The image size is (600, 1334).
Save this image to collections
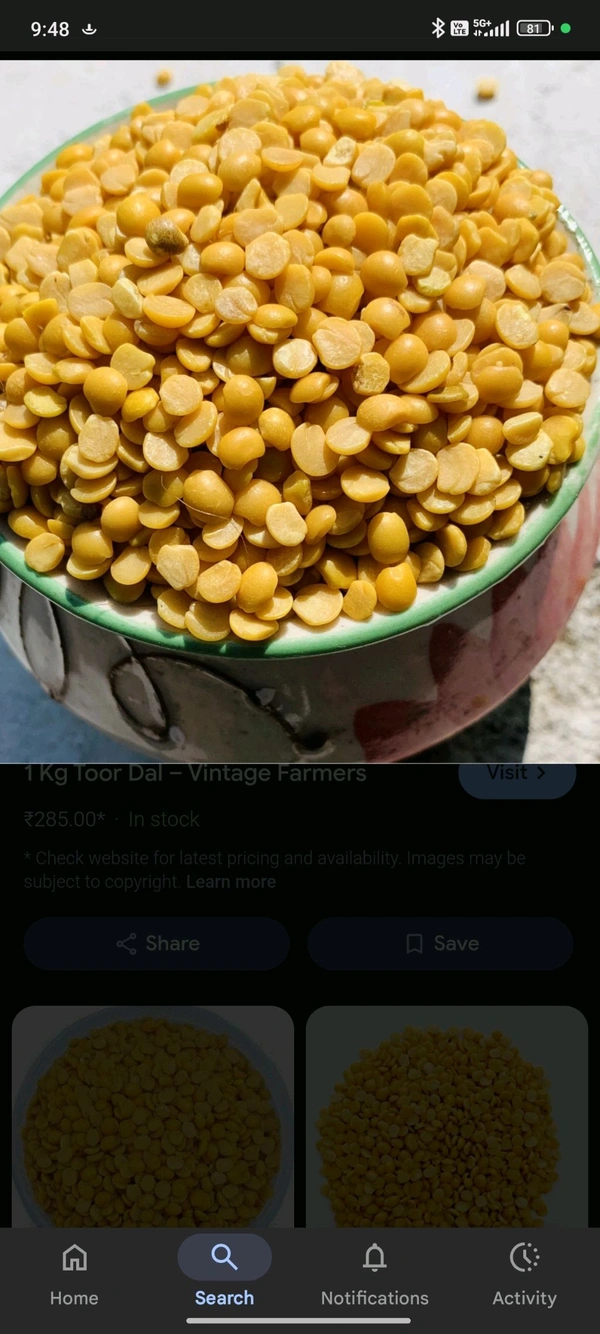click(440, 943)
